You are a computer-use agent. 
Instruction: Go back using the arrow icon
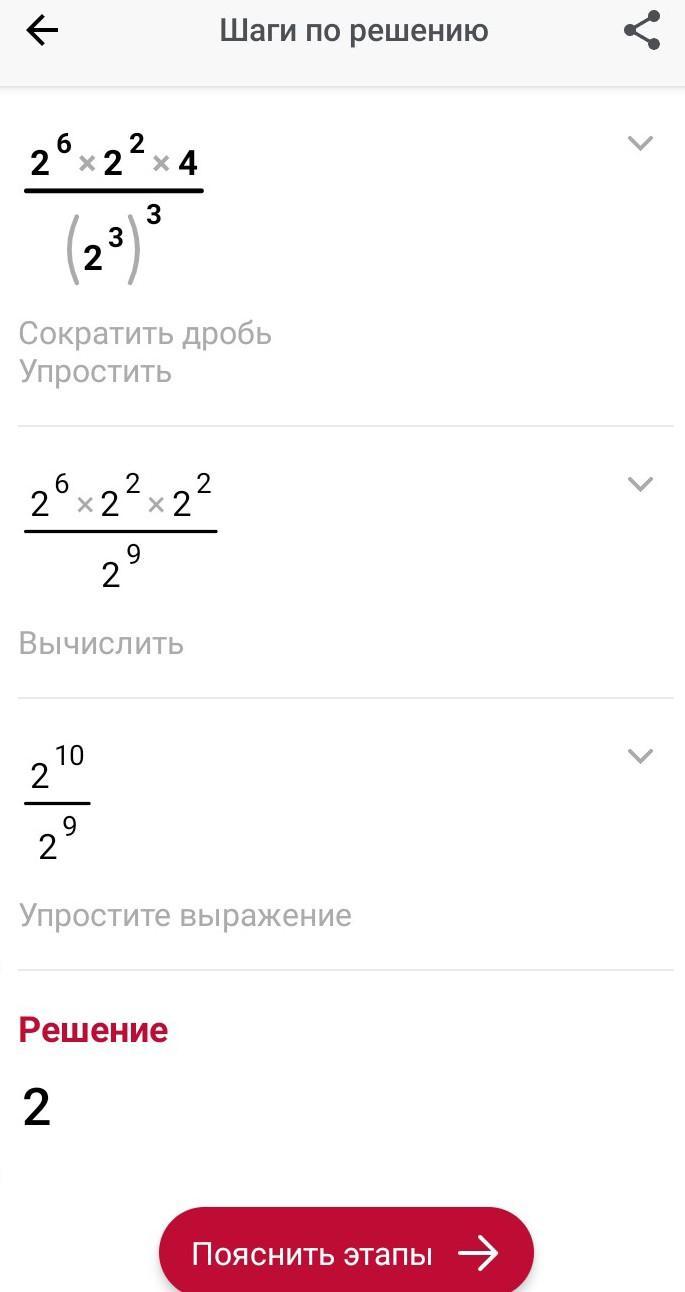(x=42, y=31)
